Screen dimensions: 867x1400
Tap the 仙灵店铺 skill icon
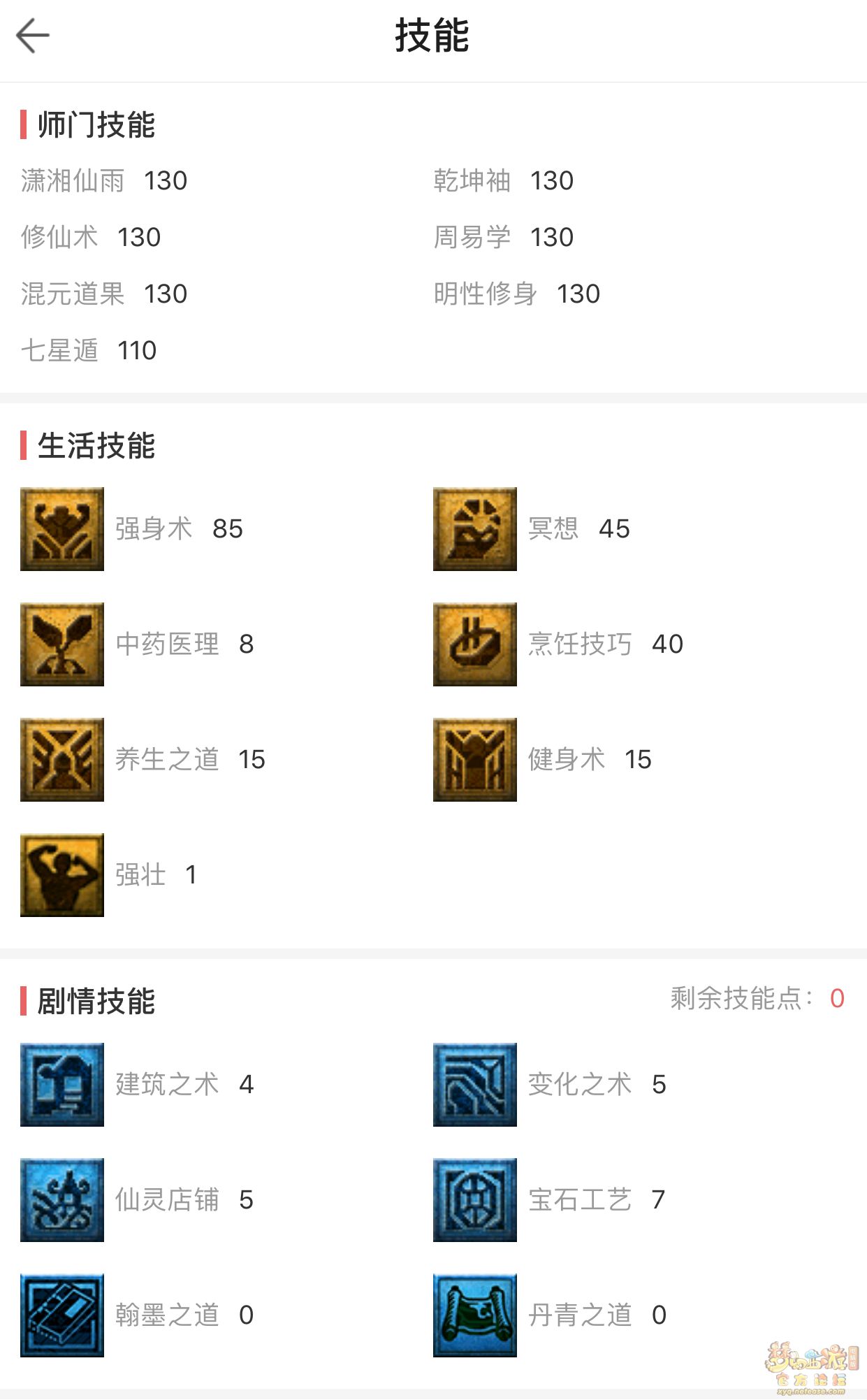[x=62, y=1200]
